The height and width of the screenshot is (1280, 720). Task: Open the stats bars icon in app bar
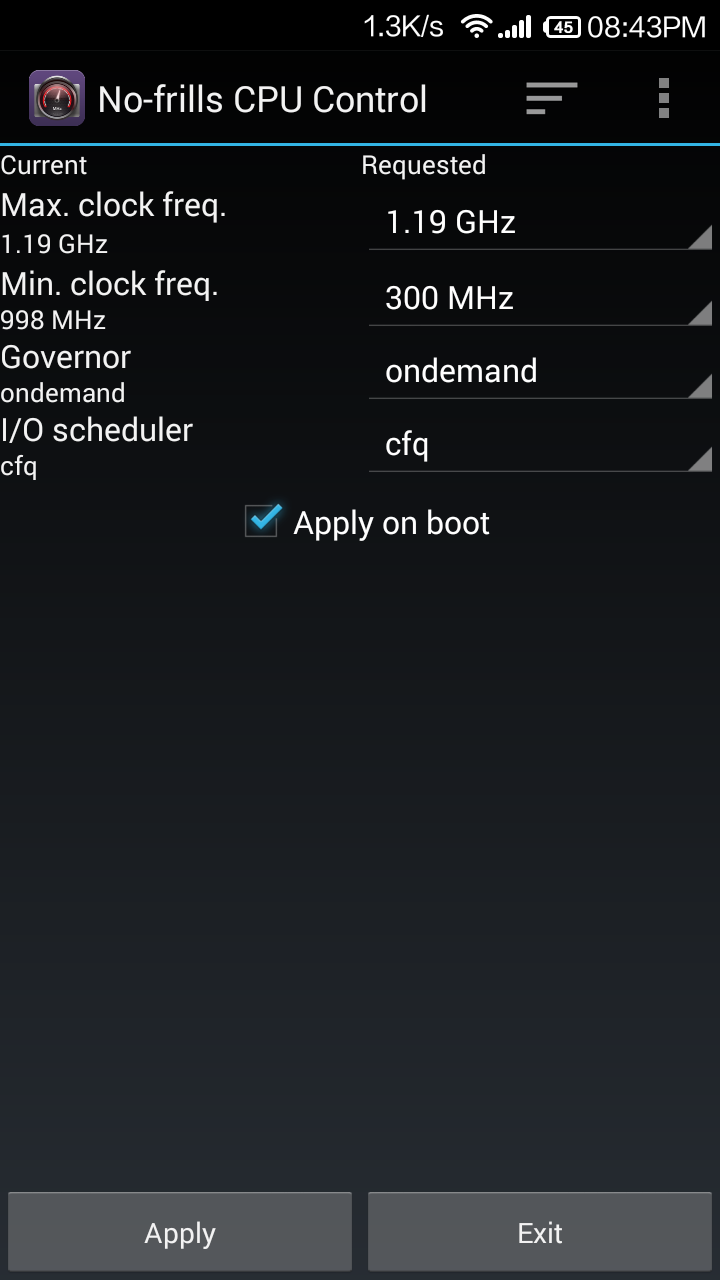click(551, 99)
